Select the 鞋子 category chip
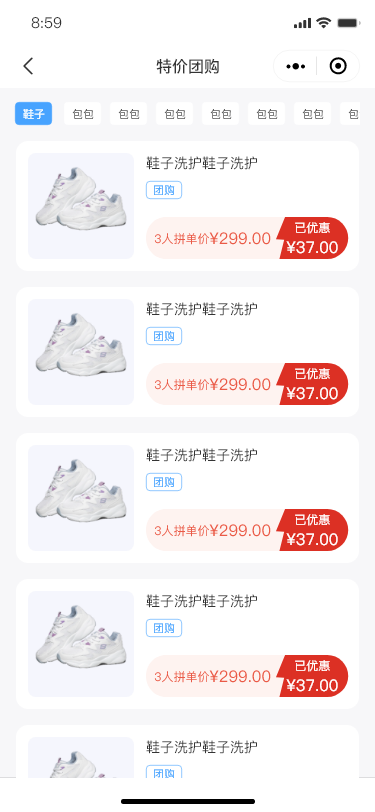The image size is (375, 812). point(33,113)
